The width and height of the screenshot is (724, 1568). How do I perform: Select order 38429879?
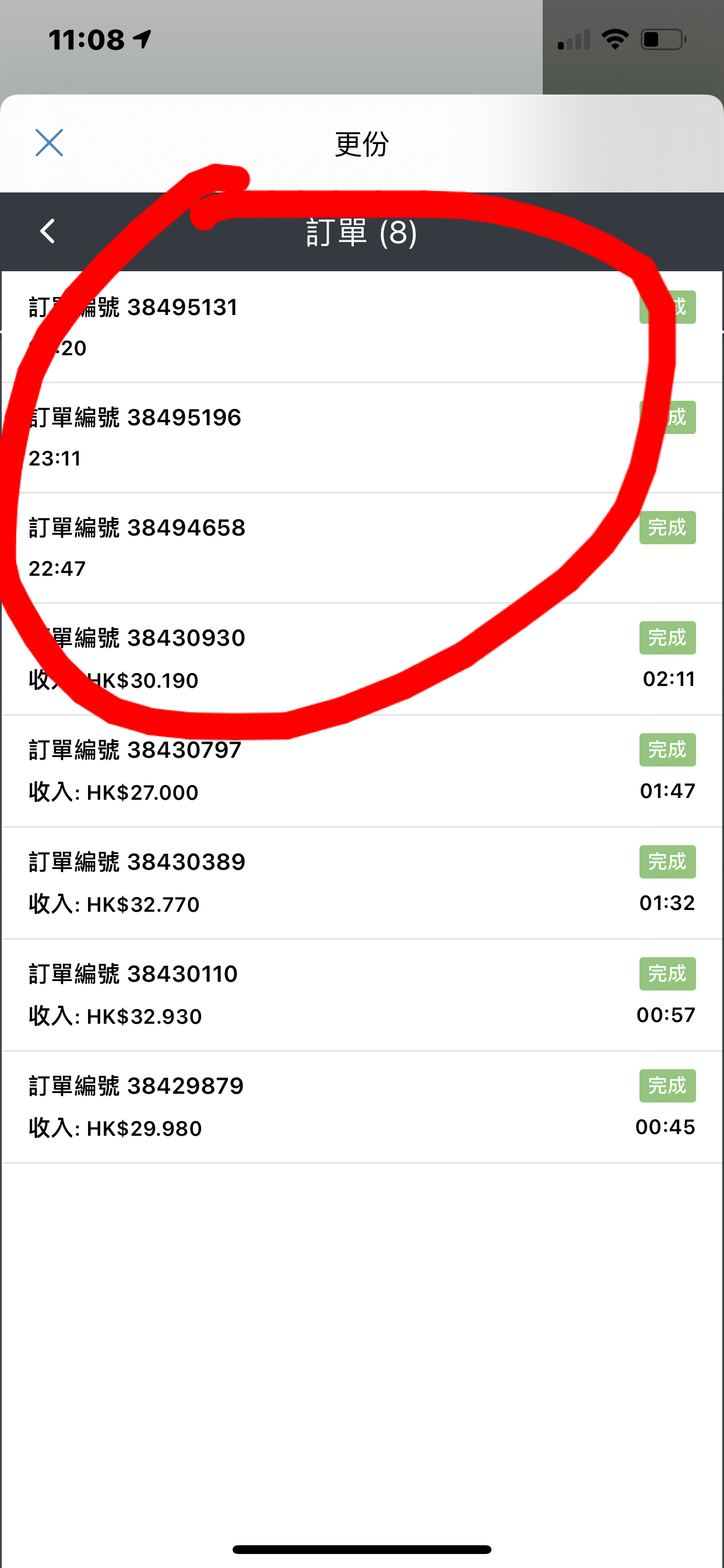[362, 1107]
